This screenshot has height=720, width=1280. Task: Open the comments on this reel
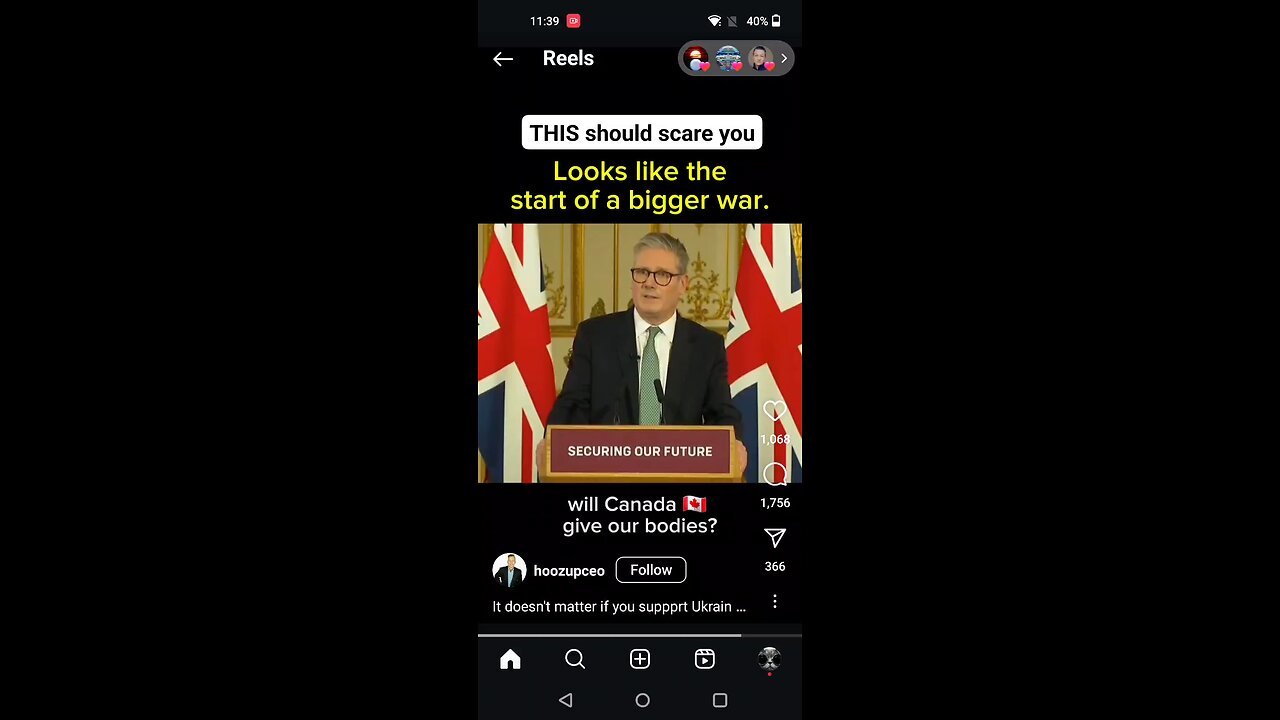pos(775,475)
